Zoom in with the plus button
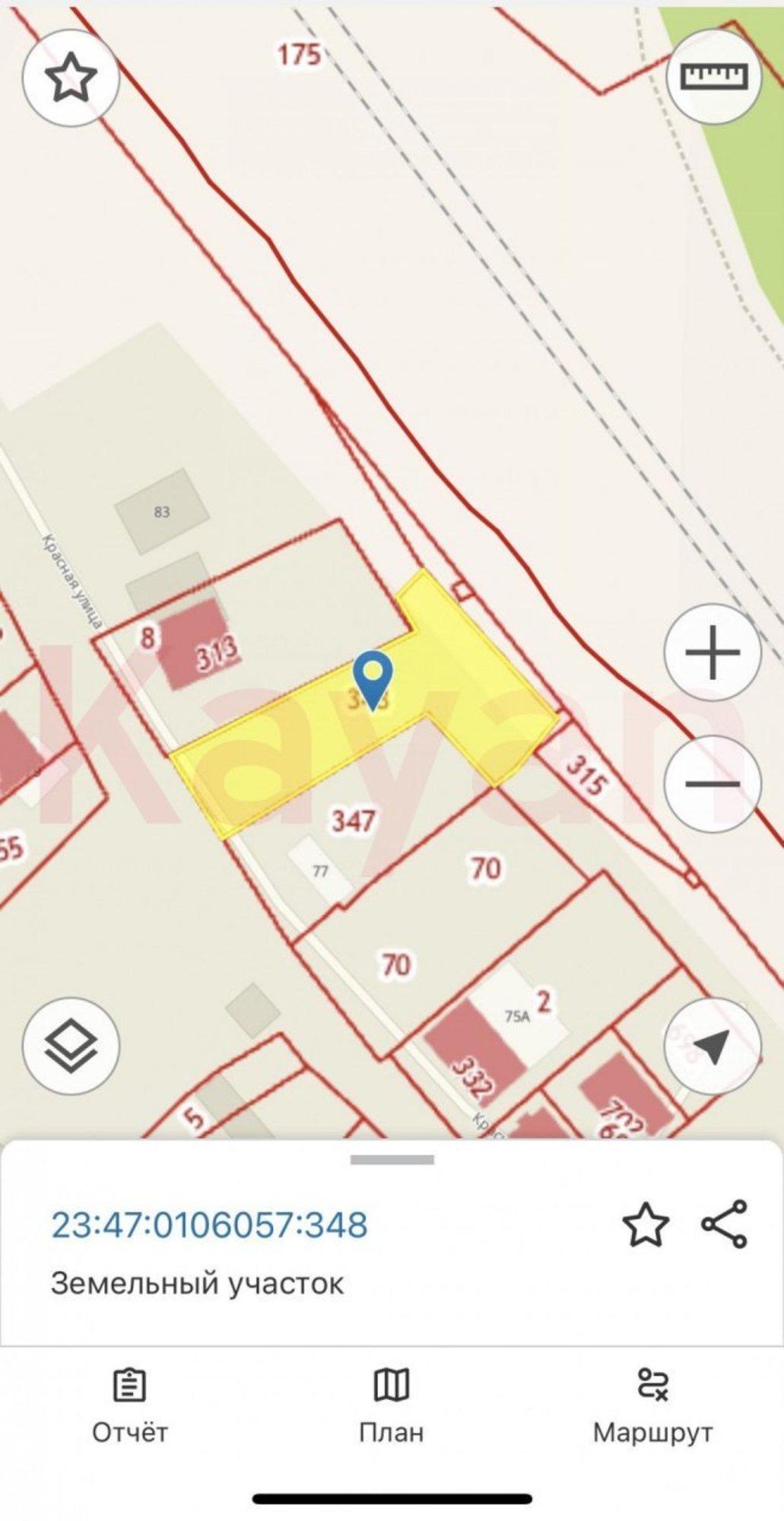This screenshot has width=784, height=1521. click(712, 653)
